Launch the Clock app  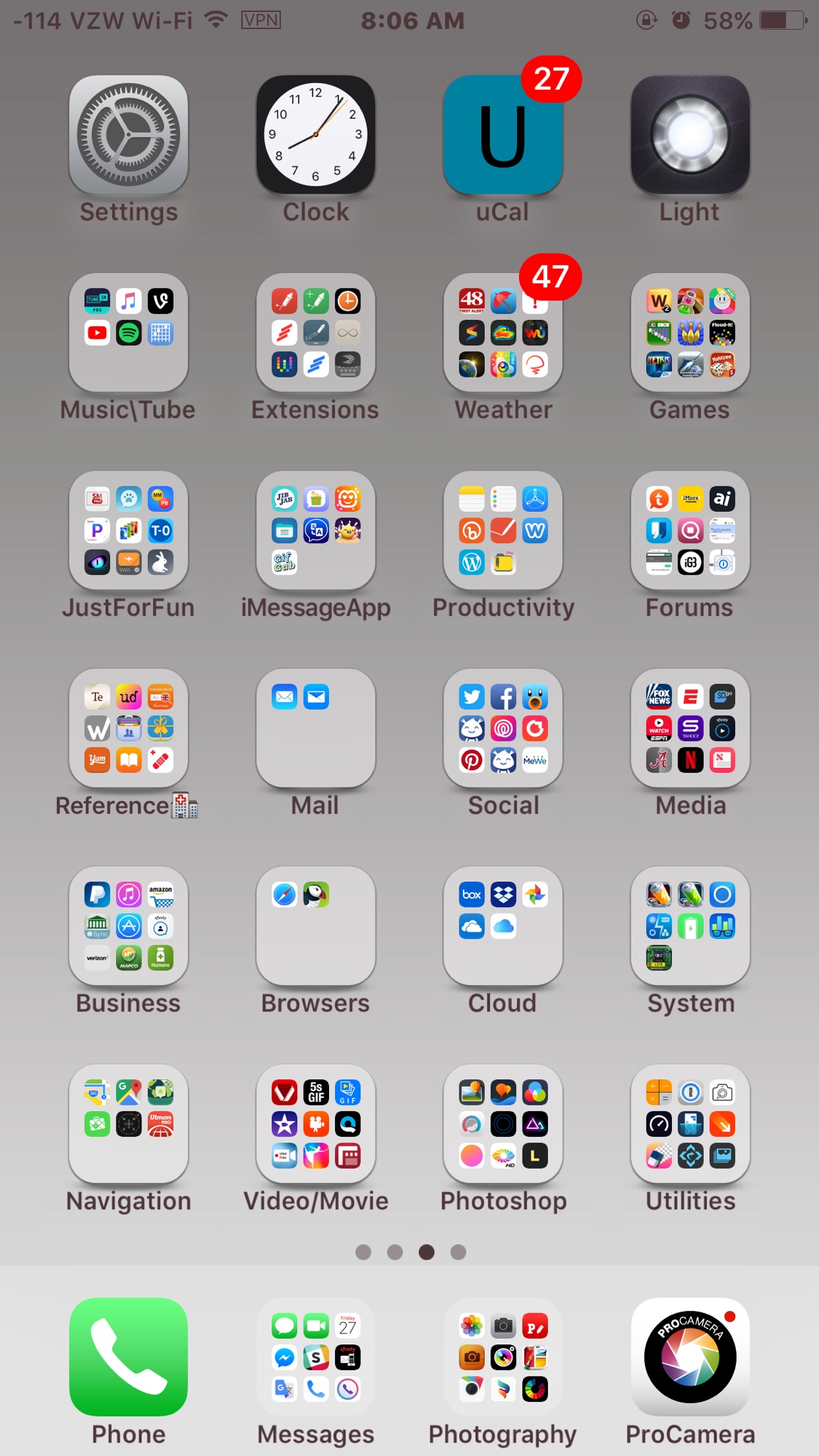click(316, 135)
